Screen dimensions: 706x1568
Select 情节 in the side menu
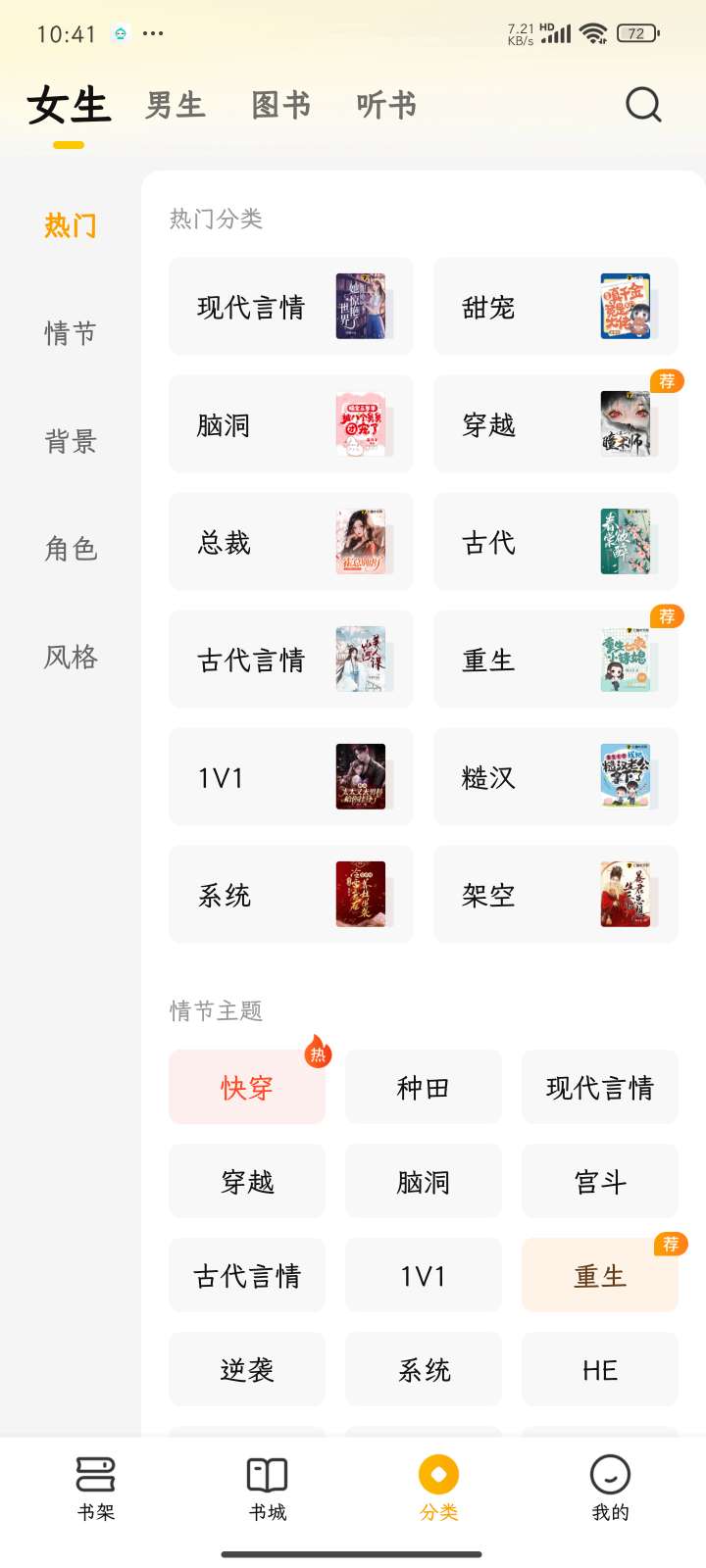[x=71, y=333]
